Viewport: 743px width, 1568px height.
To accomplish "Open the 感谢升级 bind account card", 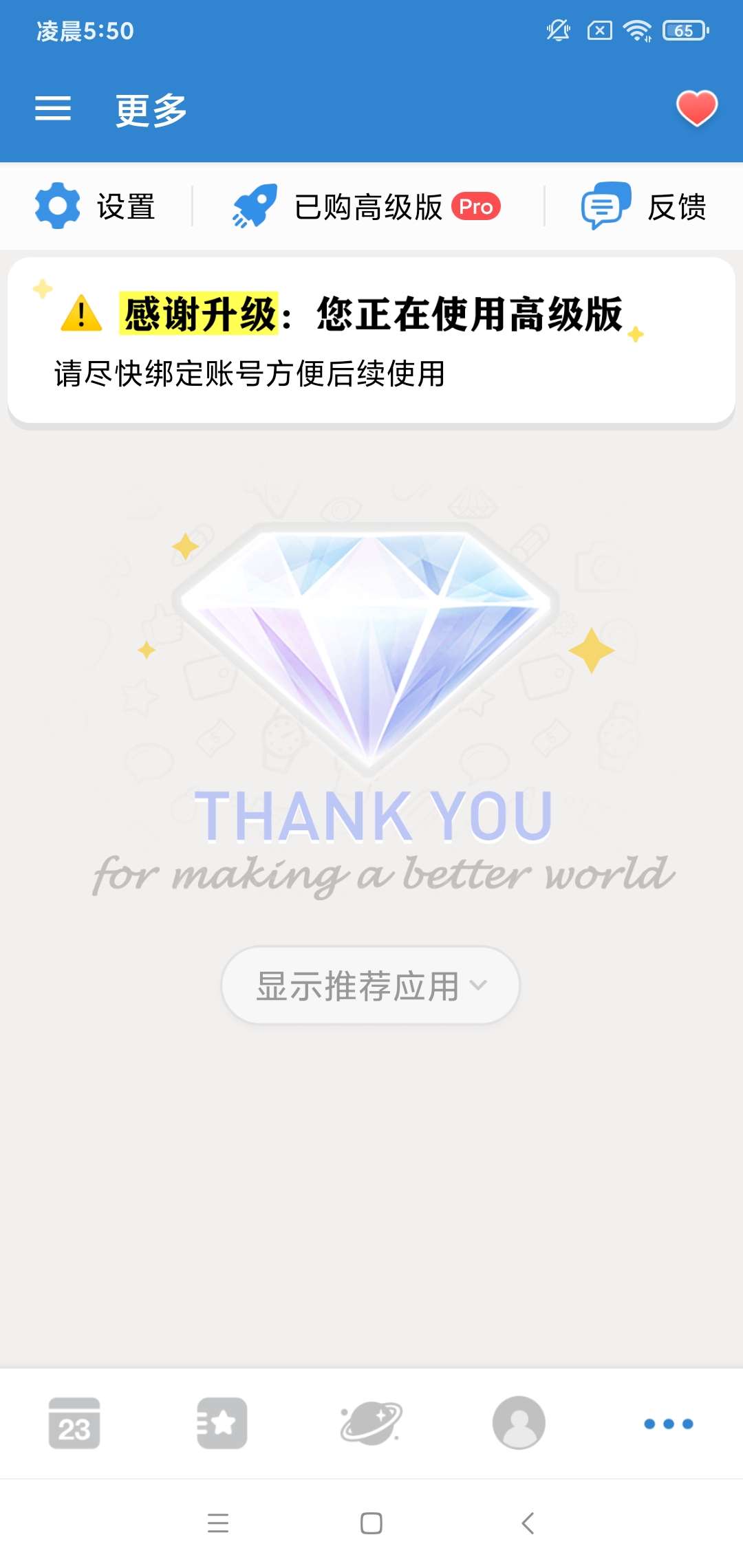I will (371, 341).
